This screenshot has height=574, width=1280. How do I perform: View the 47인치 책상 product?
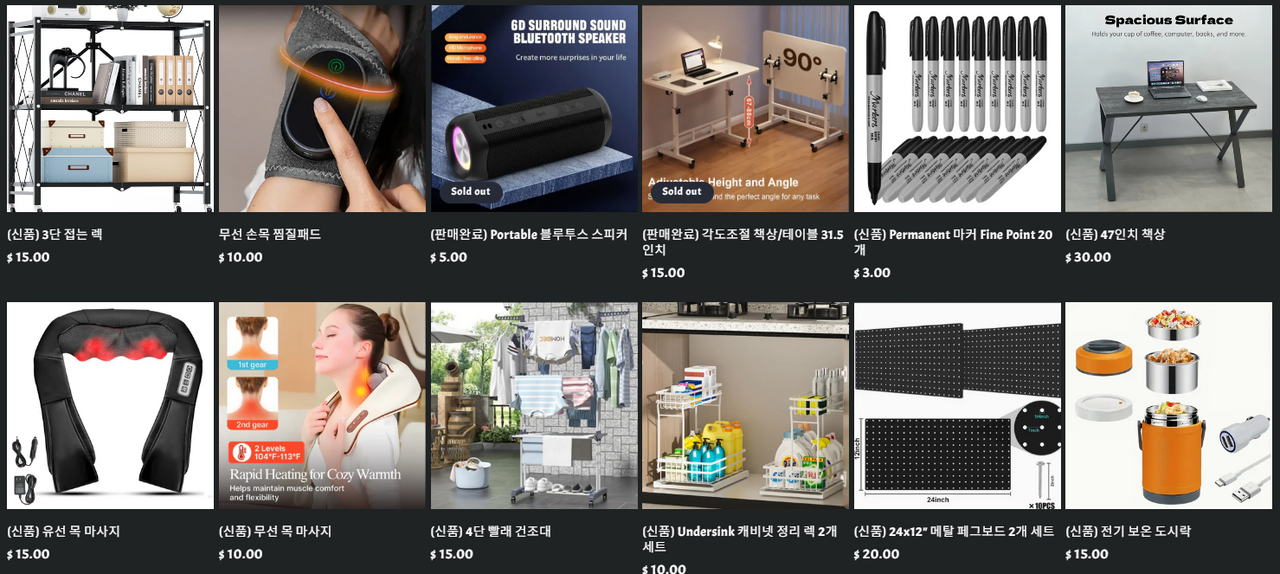pos(1168,108)
